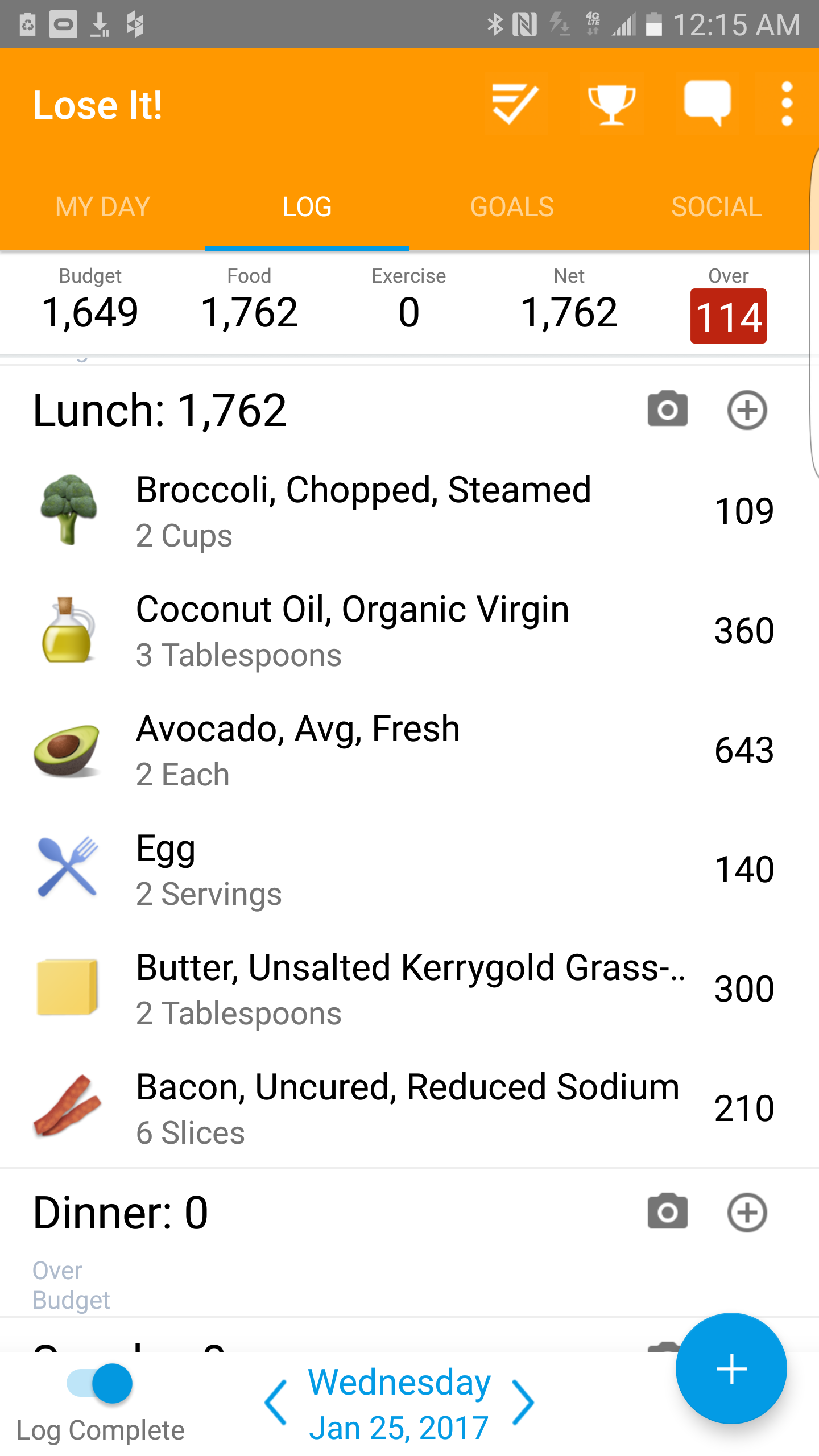Open the Avocado, Avg, Fresh entry
Viewport: 819px width, 1456px height.
tap(409, 750)
